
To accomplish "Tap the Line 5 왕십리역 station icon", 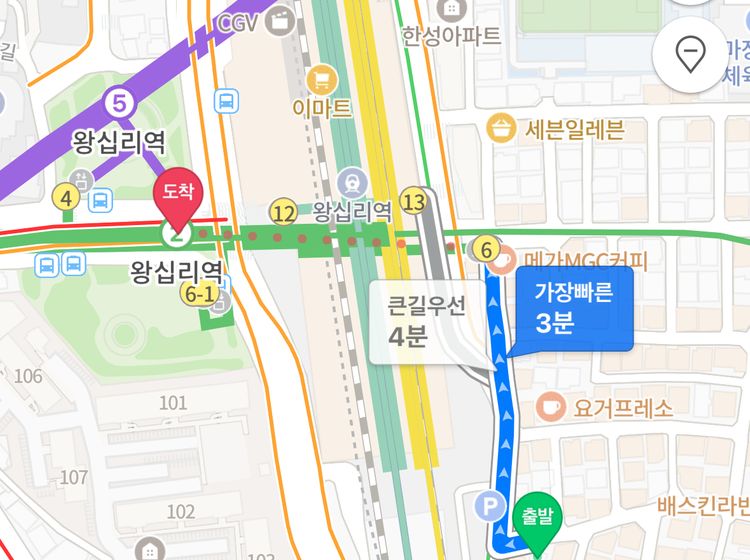I will (x=120, y=102).
